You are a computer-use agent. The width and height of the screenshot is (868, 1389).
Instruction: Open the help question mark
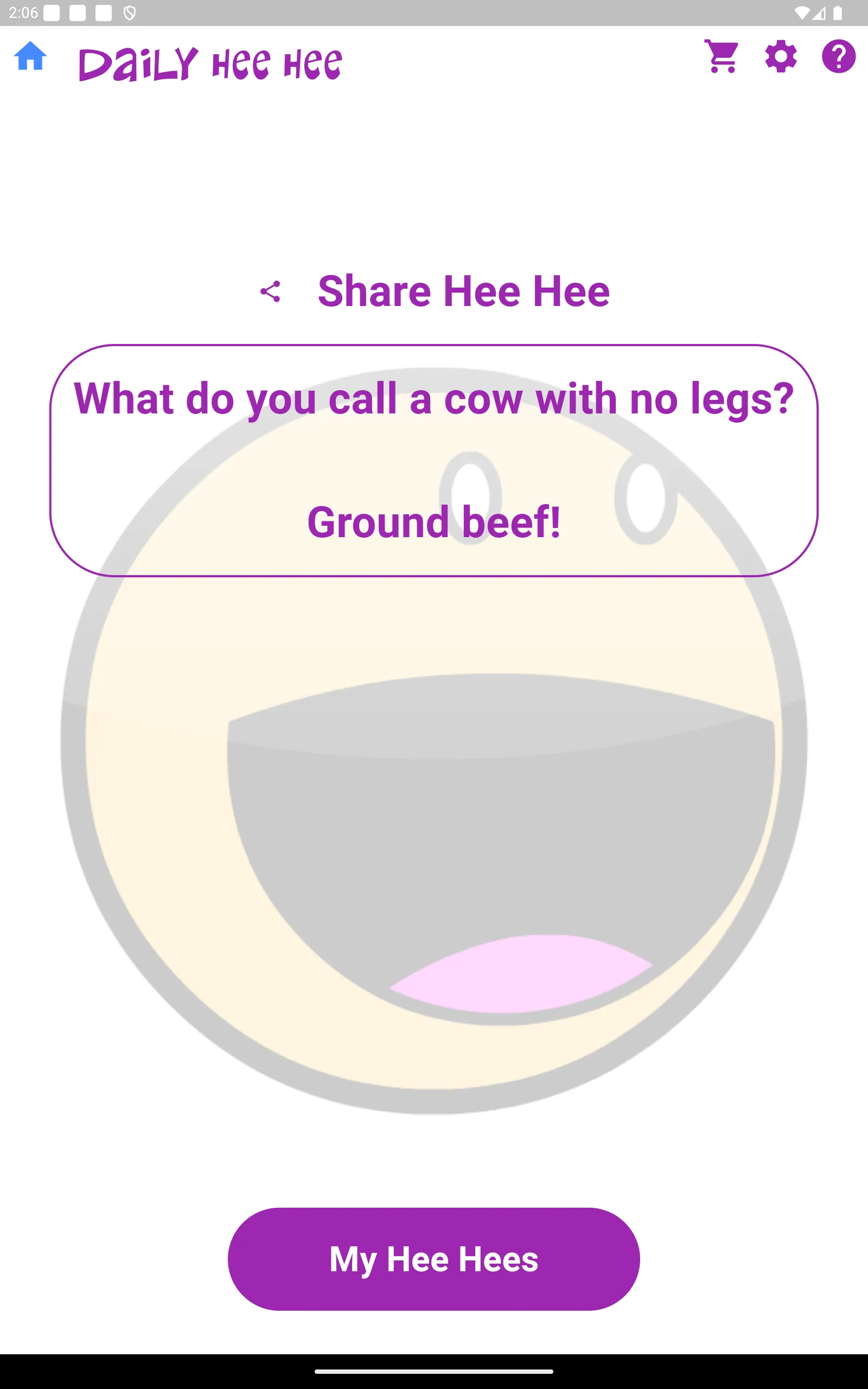839,56
